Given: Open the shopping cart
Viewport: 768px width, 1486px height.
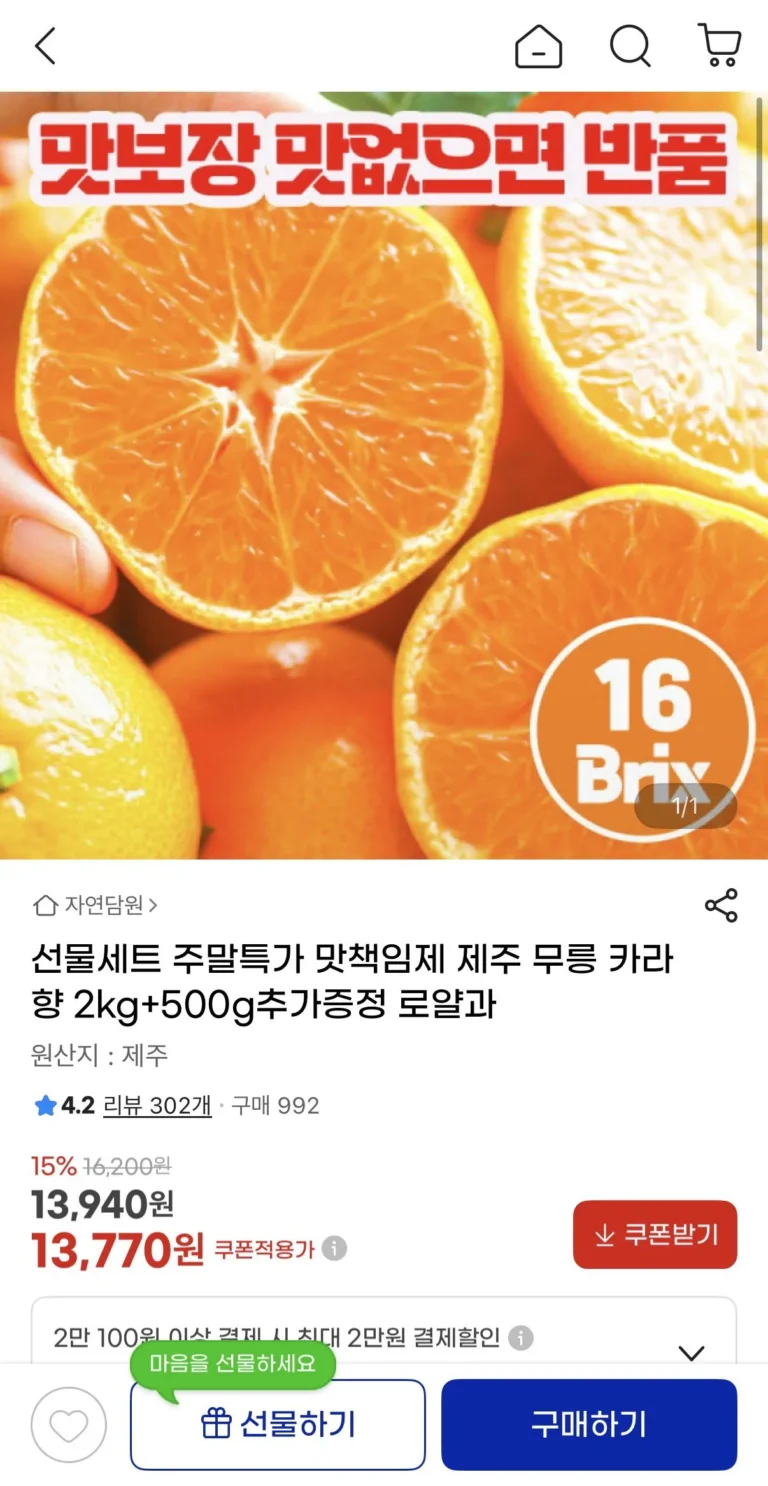Looking at the screenshot, I should point(719,46).
